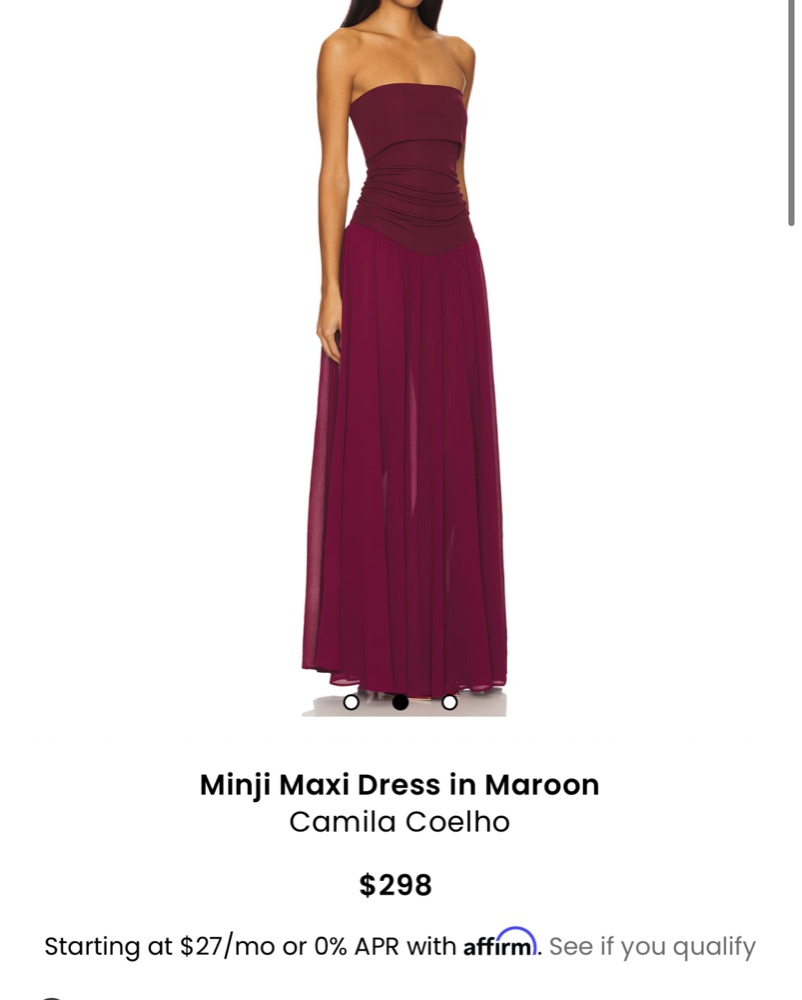Select the last image indicator dot
802x1000 pixels.
click(449, 702)
